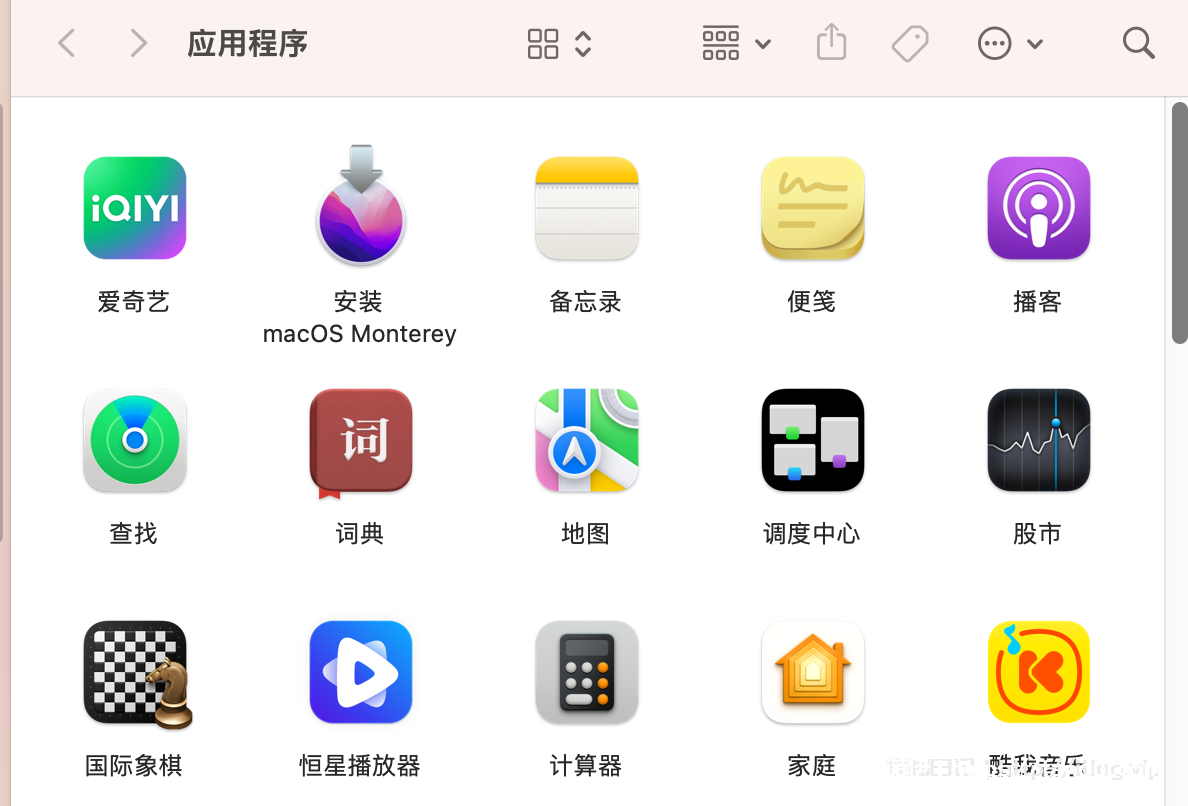Share the selected item
This screenshot has height=806, width=1188.
831,43
